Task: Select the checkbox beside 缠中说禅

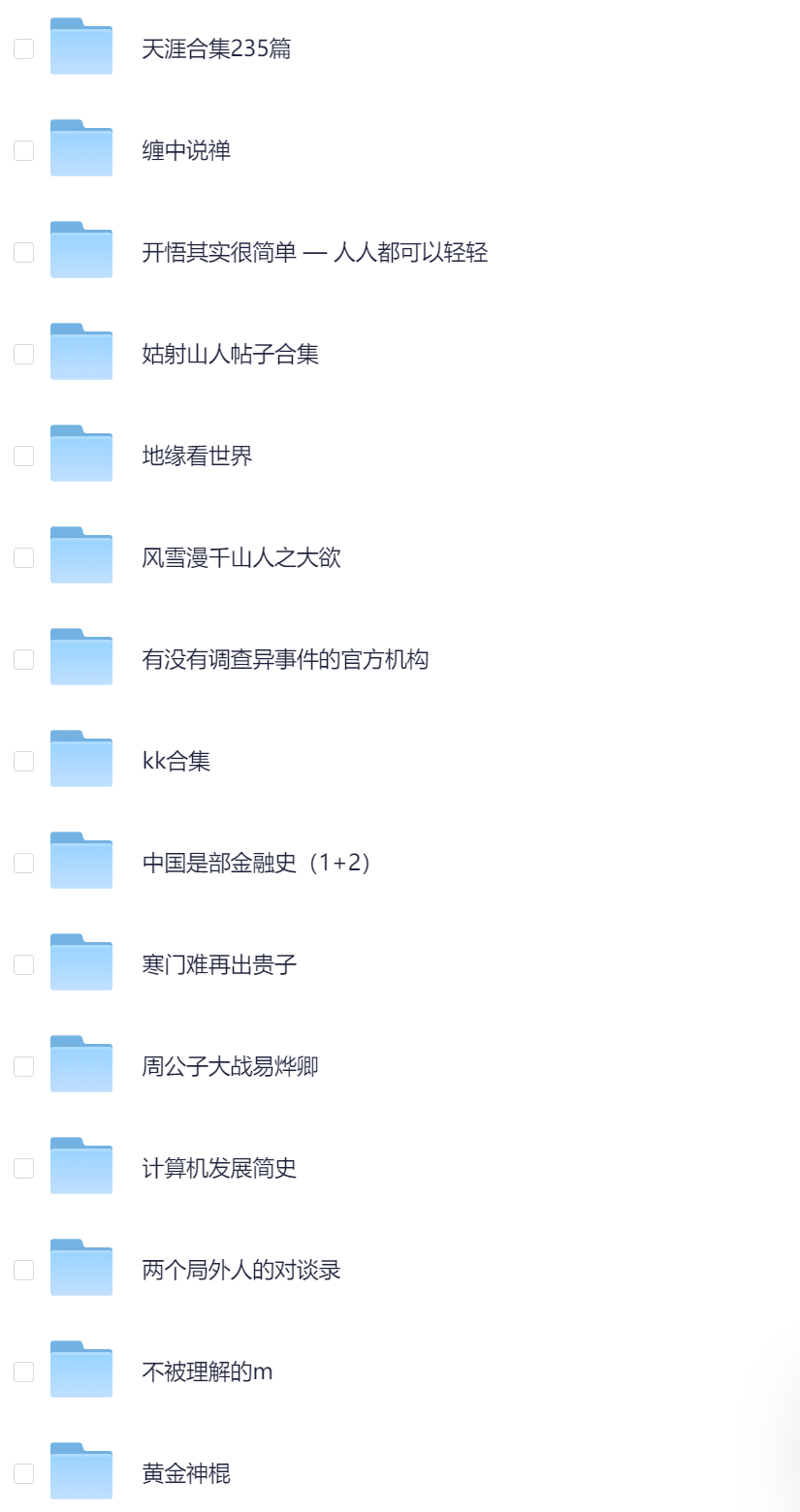Action: pyautogui.click(x=24, y=151)
